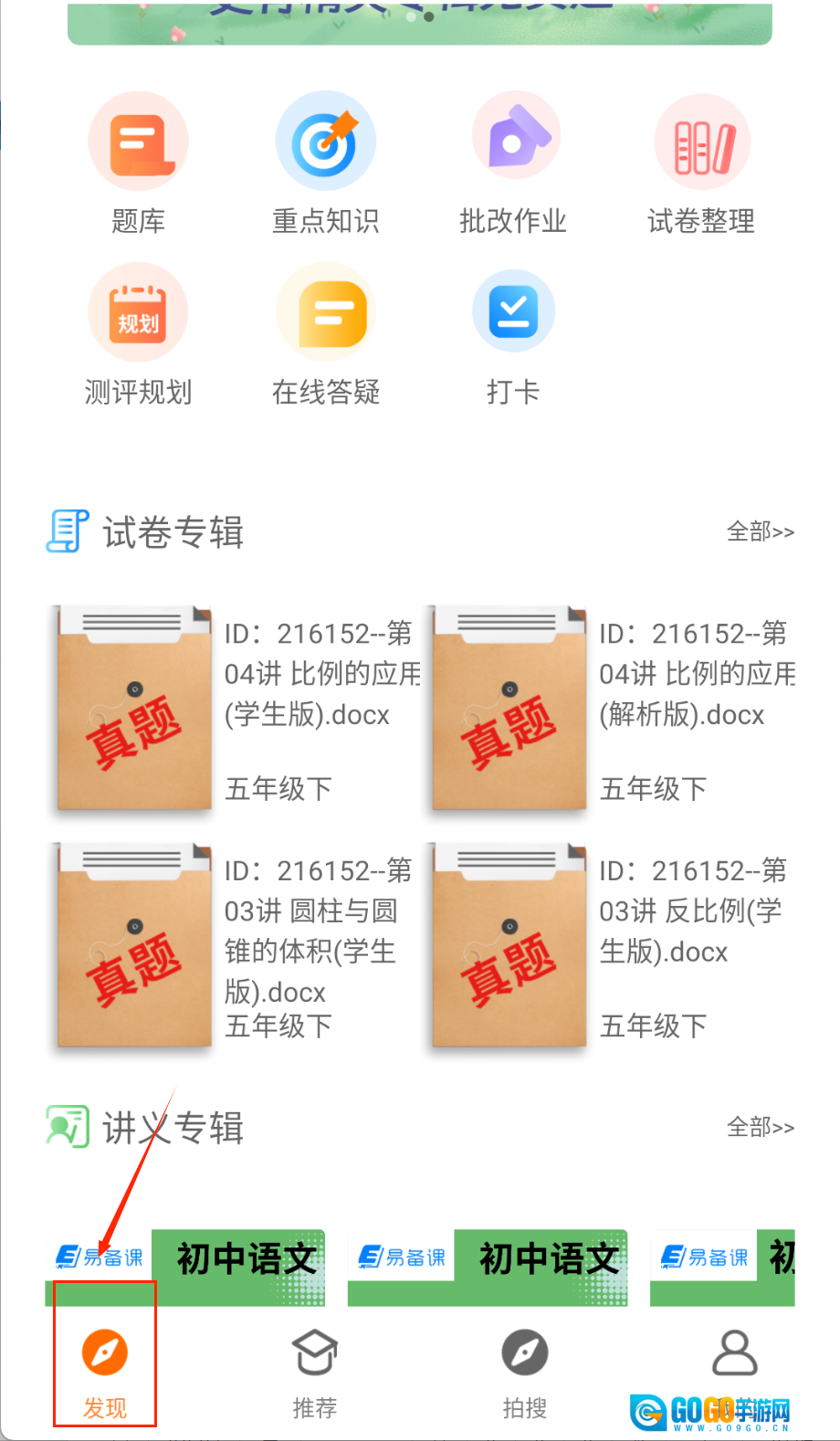View all items in 试卷专辑
Screen dimensions: 840x1441
760,531
